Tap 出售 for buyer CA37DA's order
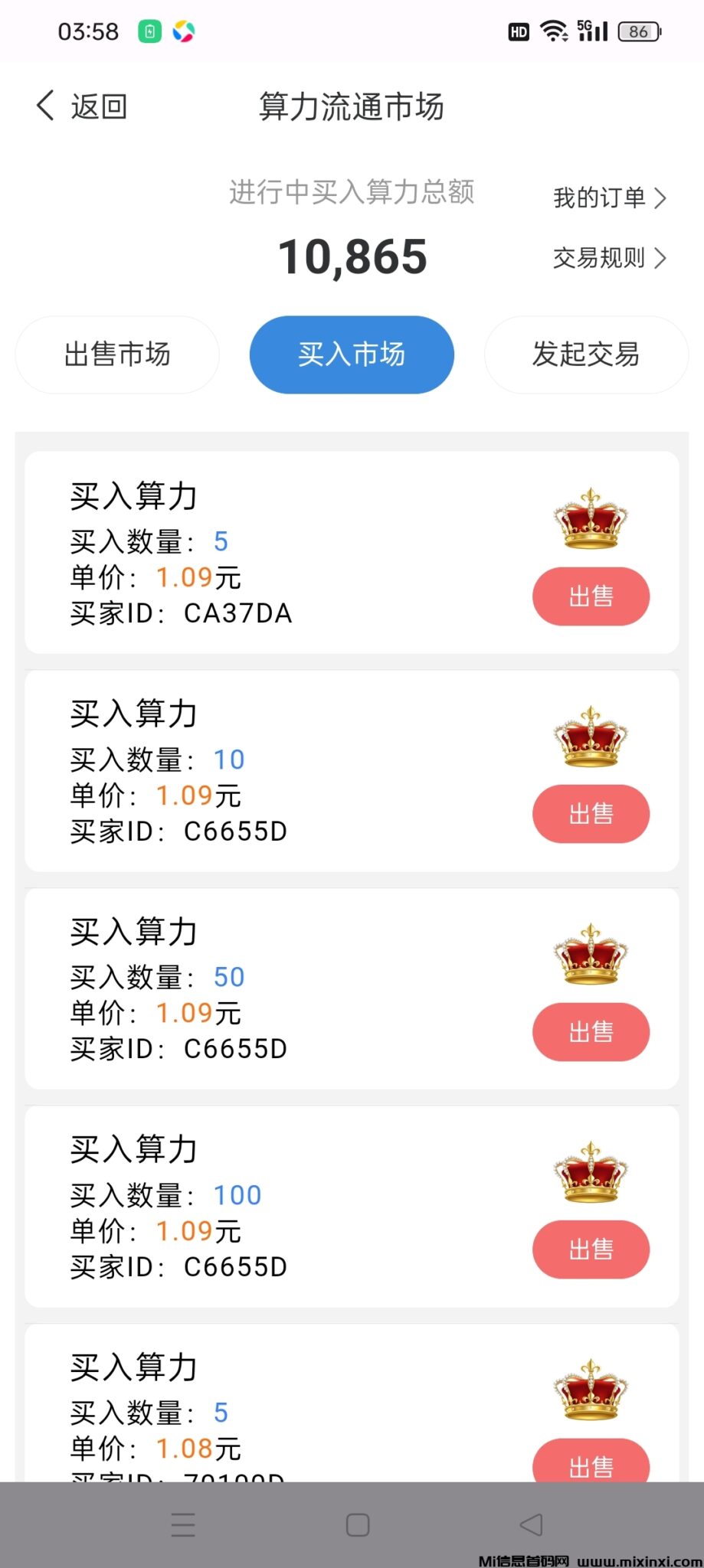 click(591, 596)
